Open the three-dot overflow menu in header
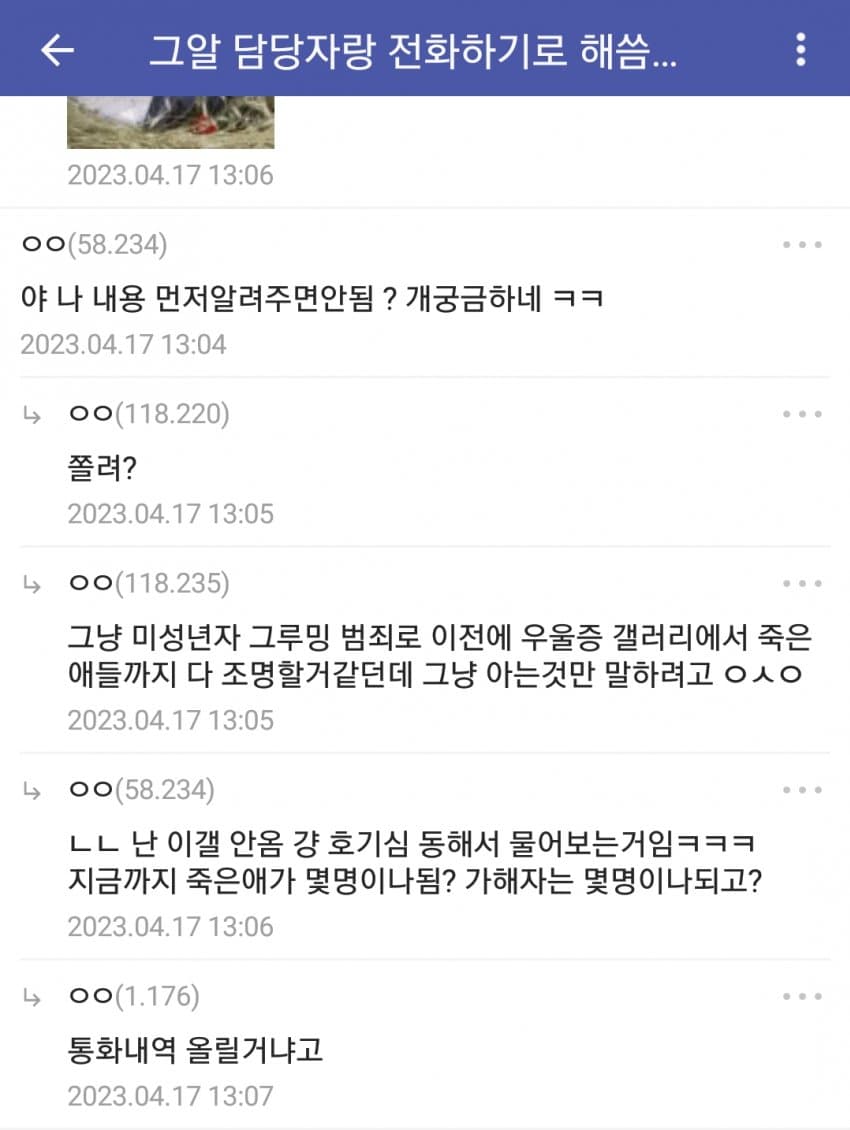 [x=800, y=49]
